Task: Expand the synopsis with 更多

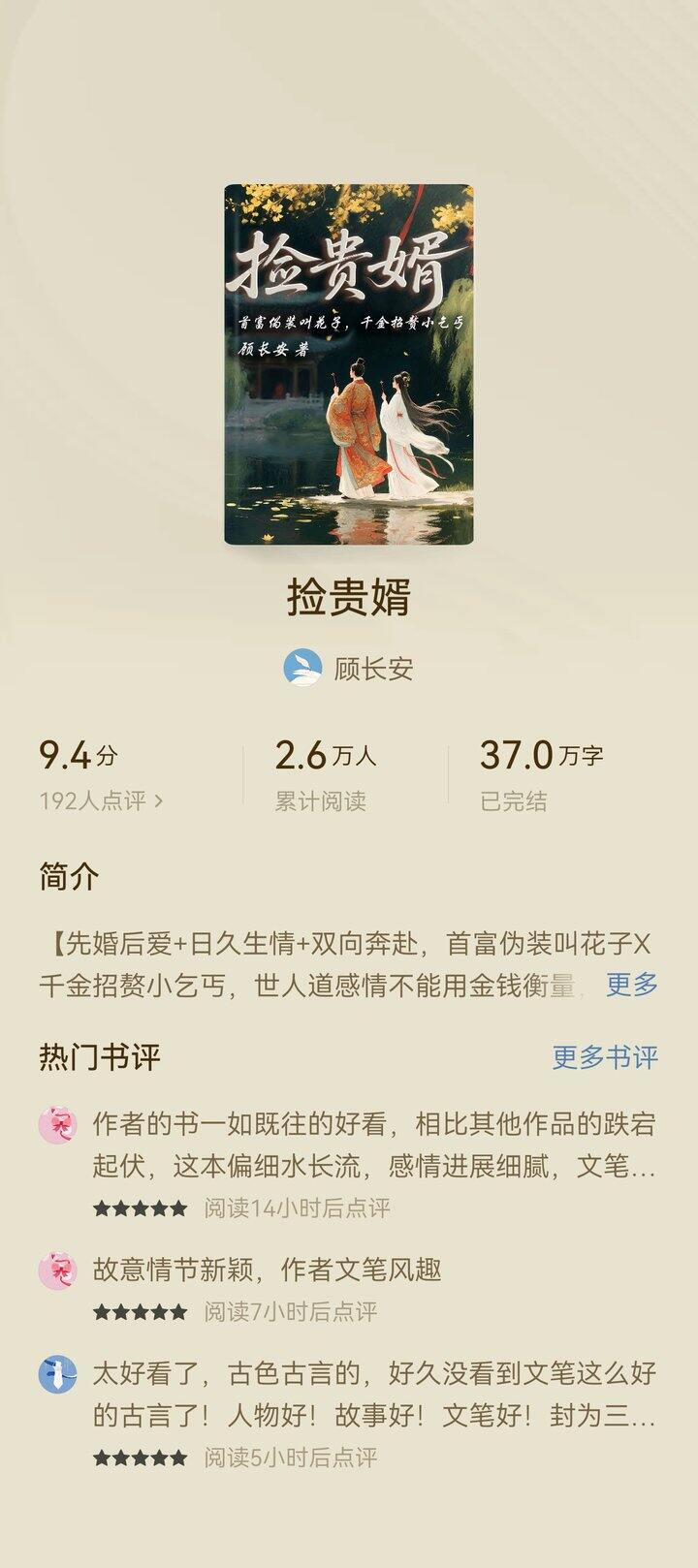Action: click(x=631, y=986)
